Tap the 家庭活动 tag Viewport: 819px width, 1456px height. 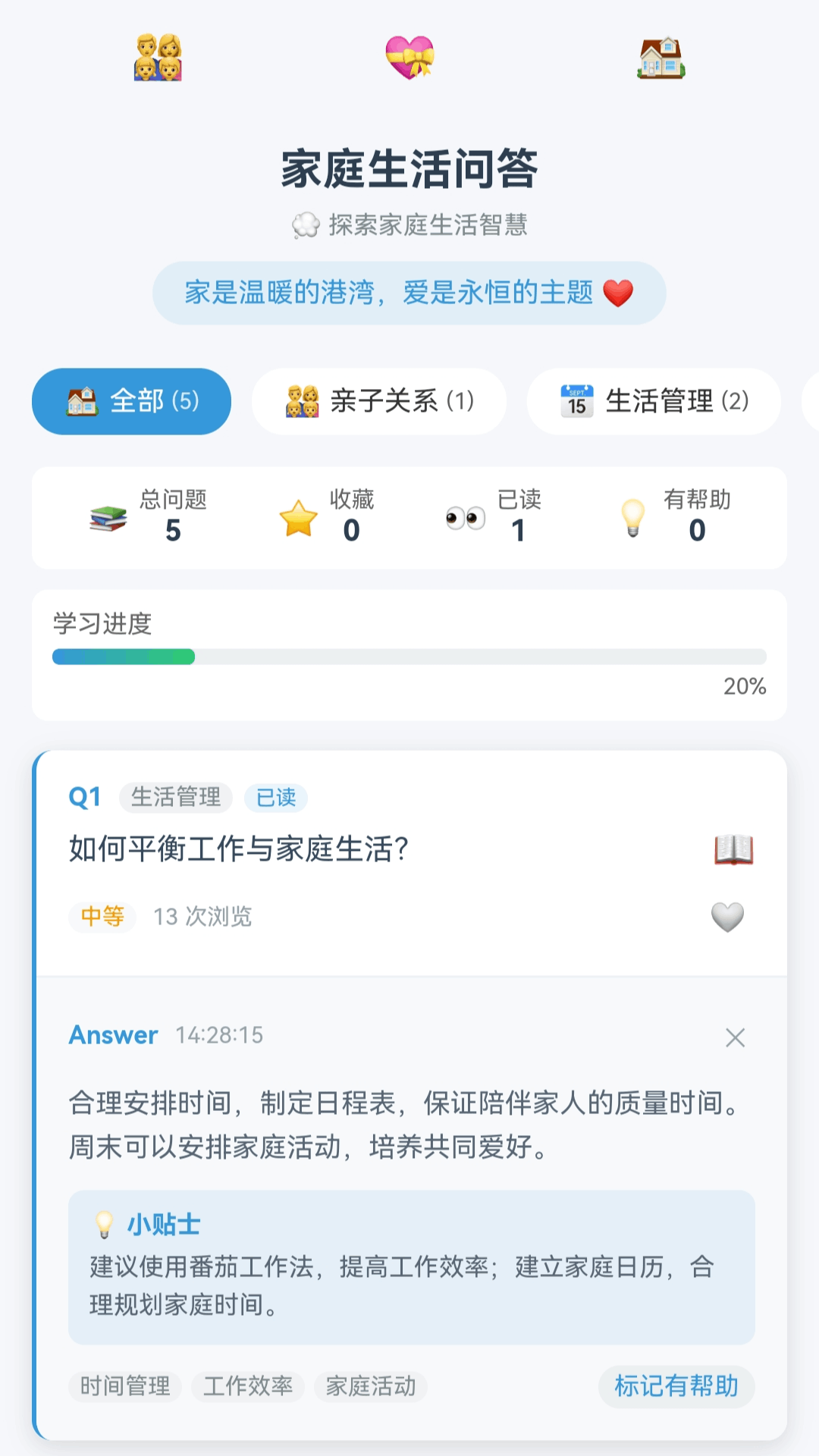coord(371,1386)
